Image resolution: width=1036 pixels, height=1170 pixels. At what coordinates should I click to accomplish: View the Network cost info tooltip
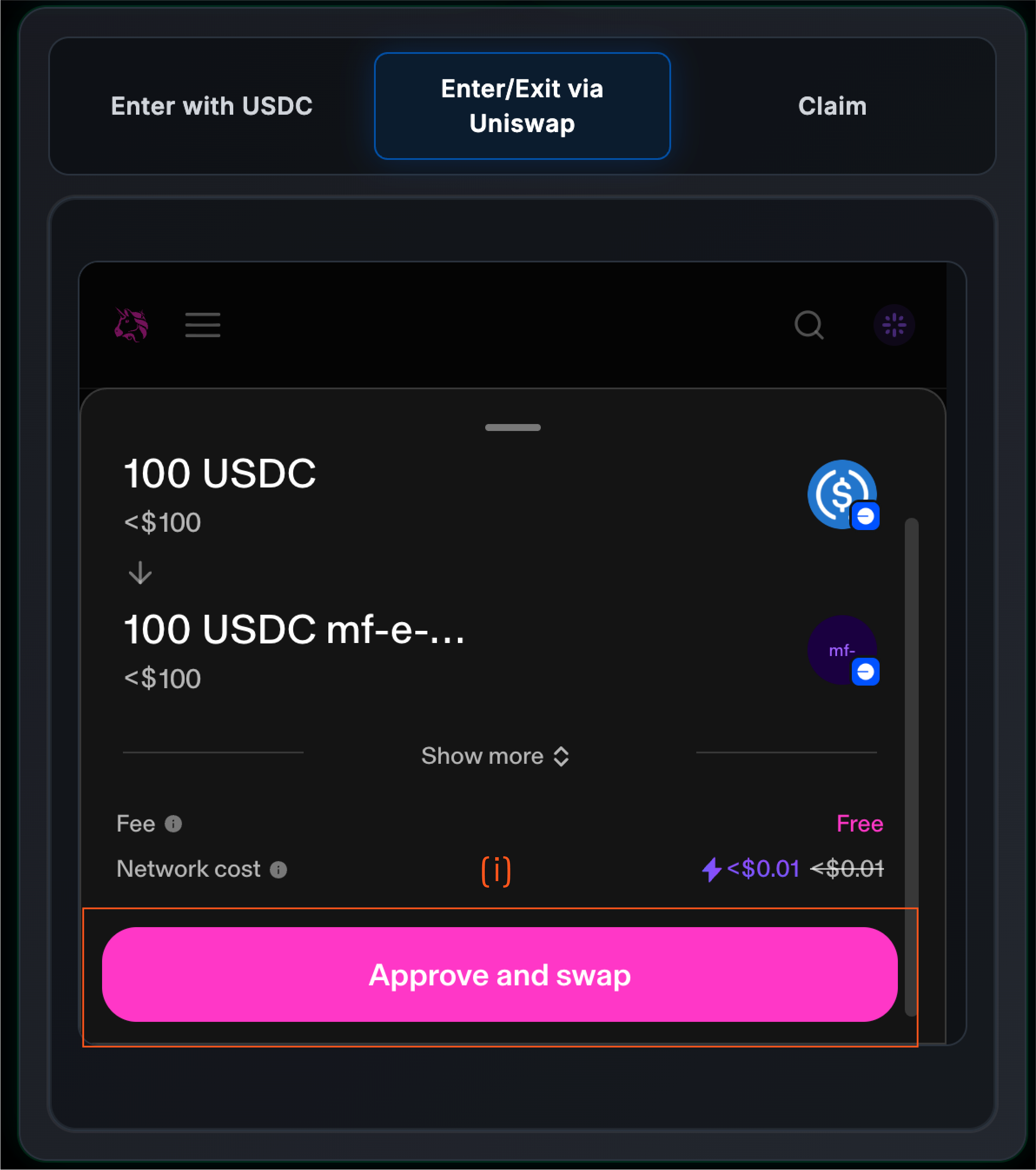pyautogui.click(x=278, y=869)
